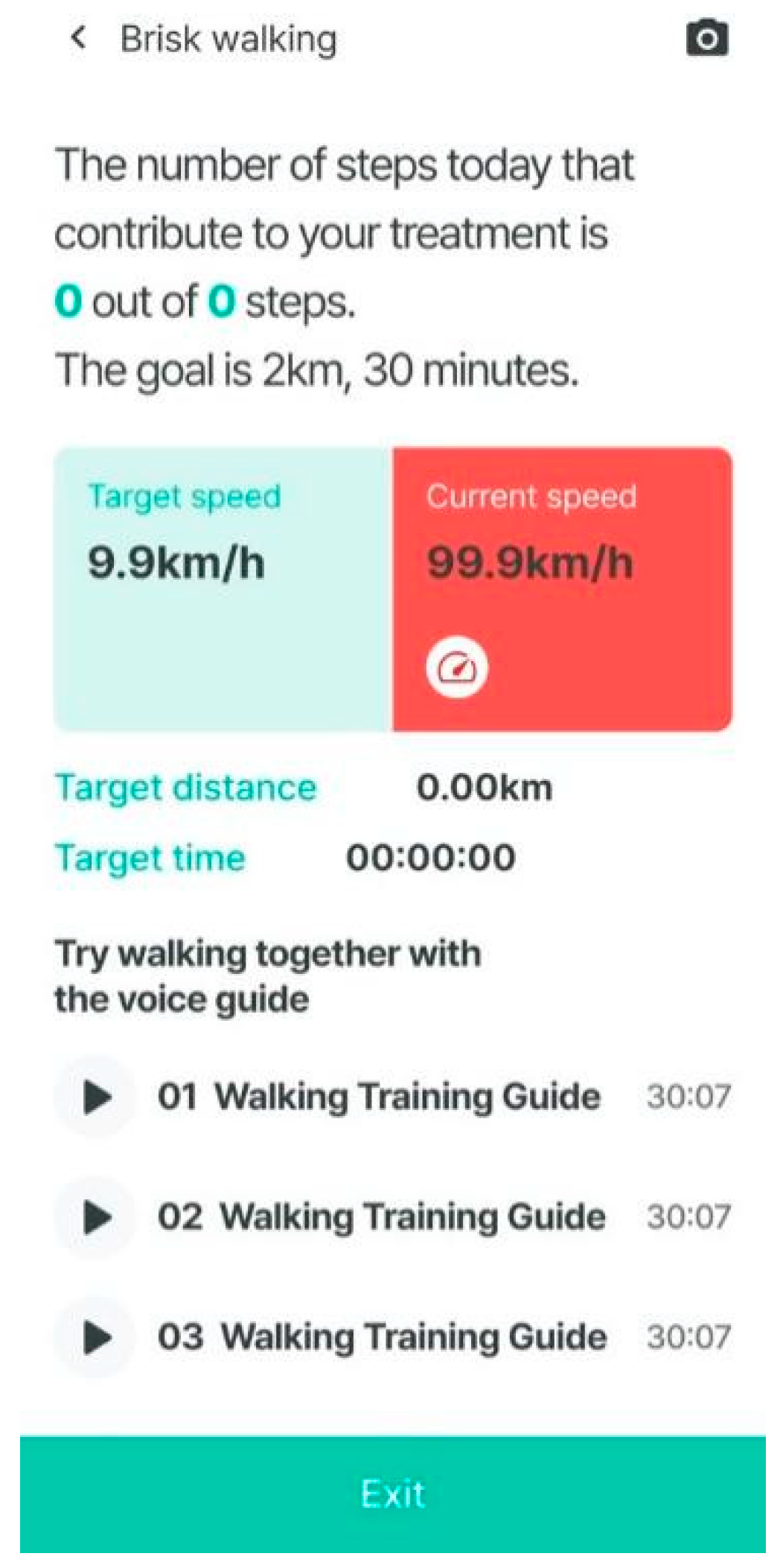This screenshot has height=1568, width=783.
Task: Play 02 Walking Training Guide
Action: point(96,1217)
